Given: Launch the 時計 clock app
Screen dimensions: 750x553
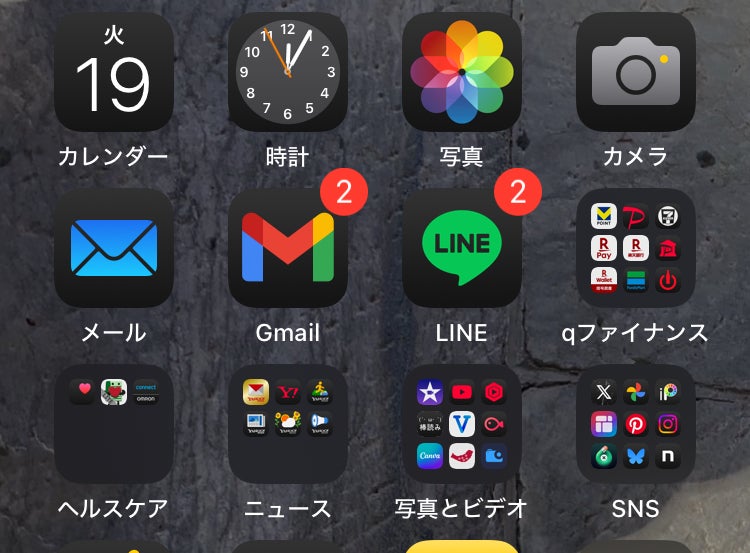Looking at the screenshot, I should tap(287, 73).
